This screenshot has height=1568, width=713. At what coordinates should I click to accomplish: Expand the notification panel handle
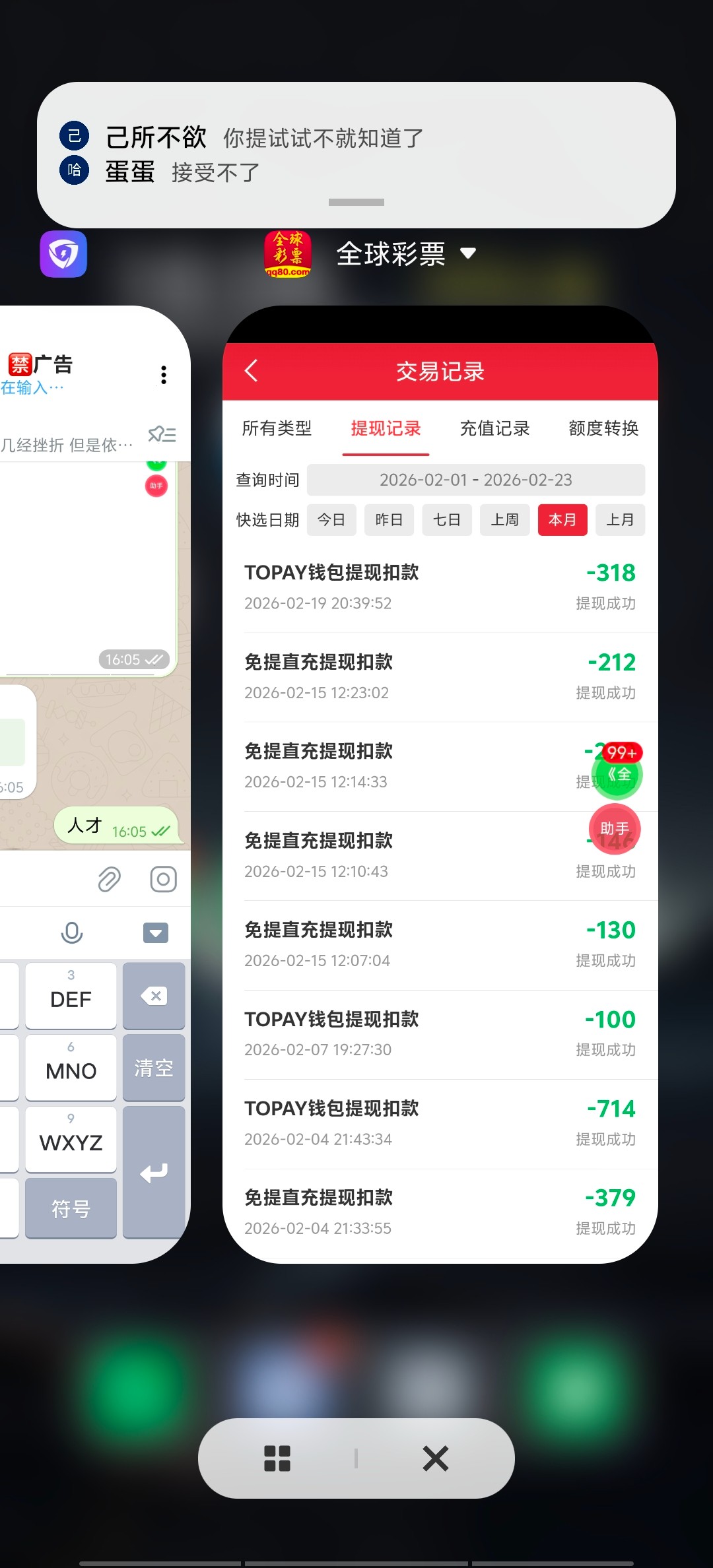point(356,203)
